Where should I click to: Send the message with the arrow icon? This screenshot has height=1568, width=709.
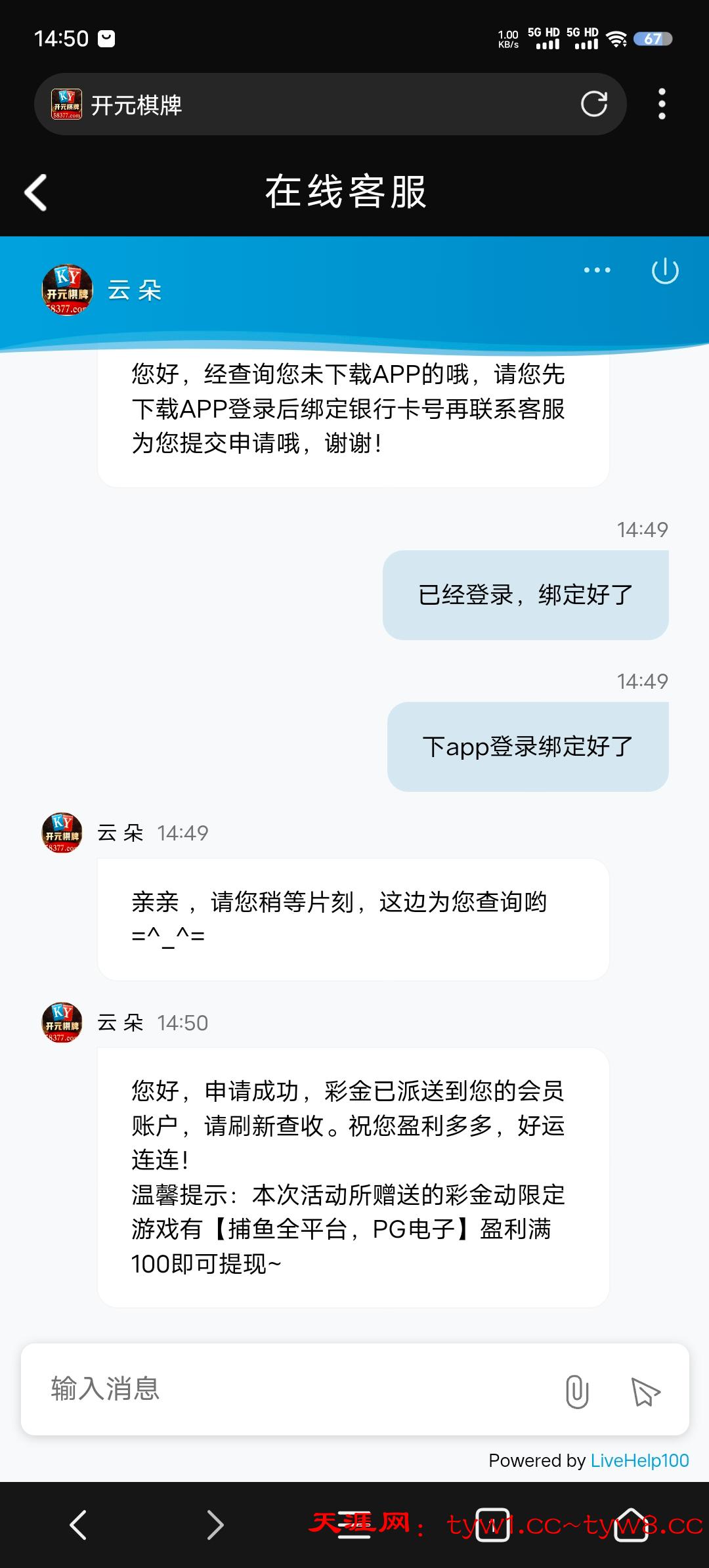[x=645, y=1391]
